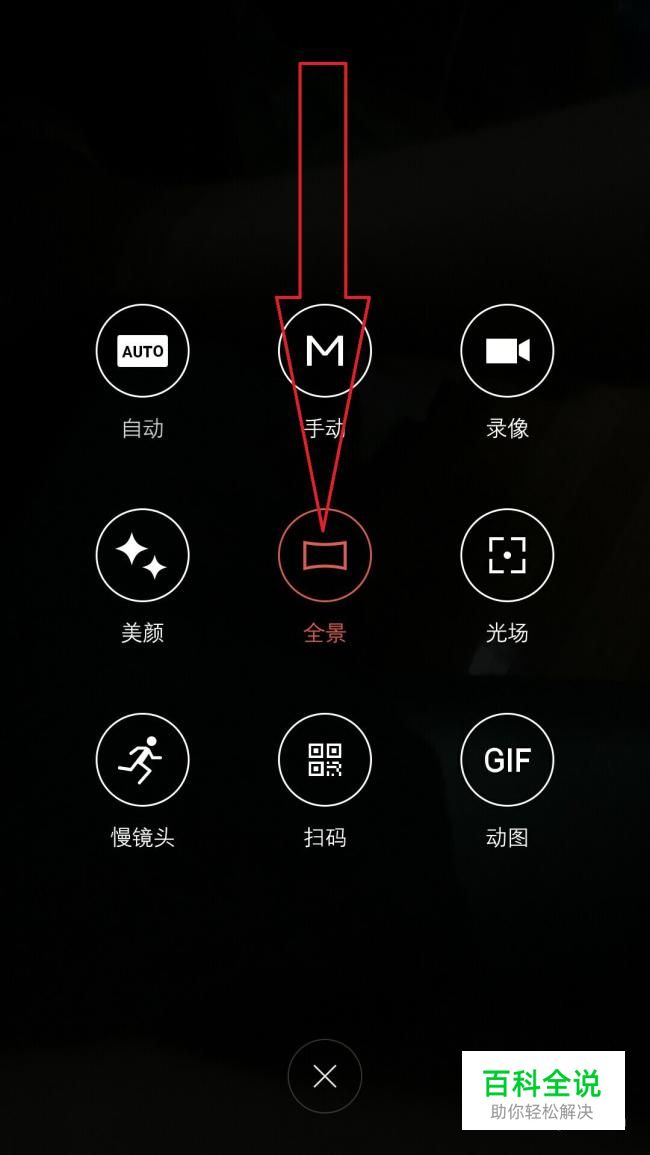Select the 自动 auto camera mode
This screenshot has width=650, height=1155.
(142, 351)
